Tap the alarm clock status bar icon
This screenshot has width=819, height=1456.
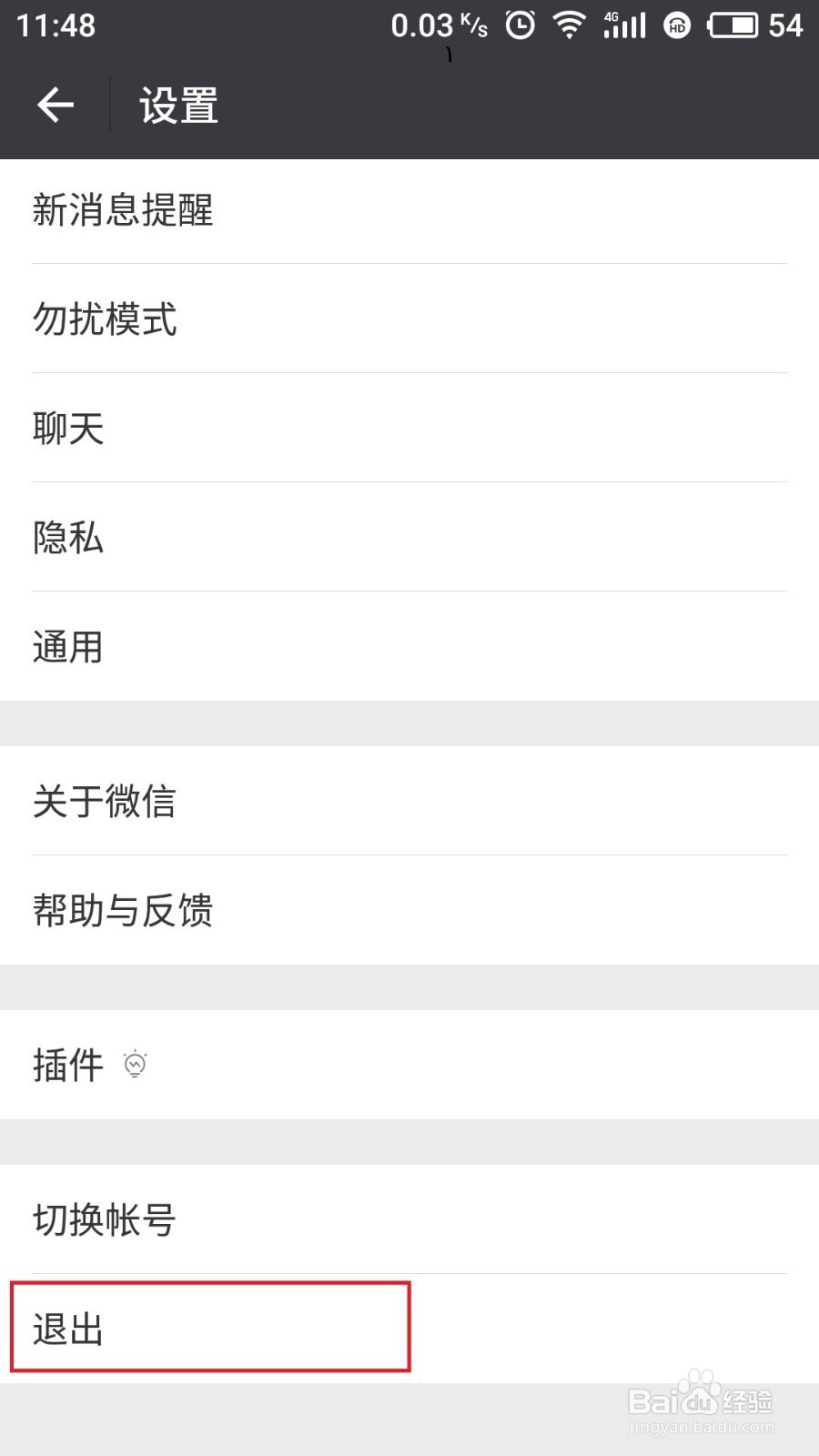[x=519, y=25]
